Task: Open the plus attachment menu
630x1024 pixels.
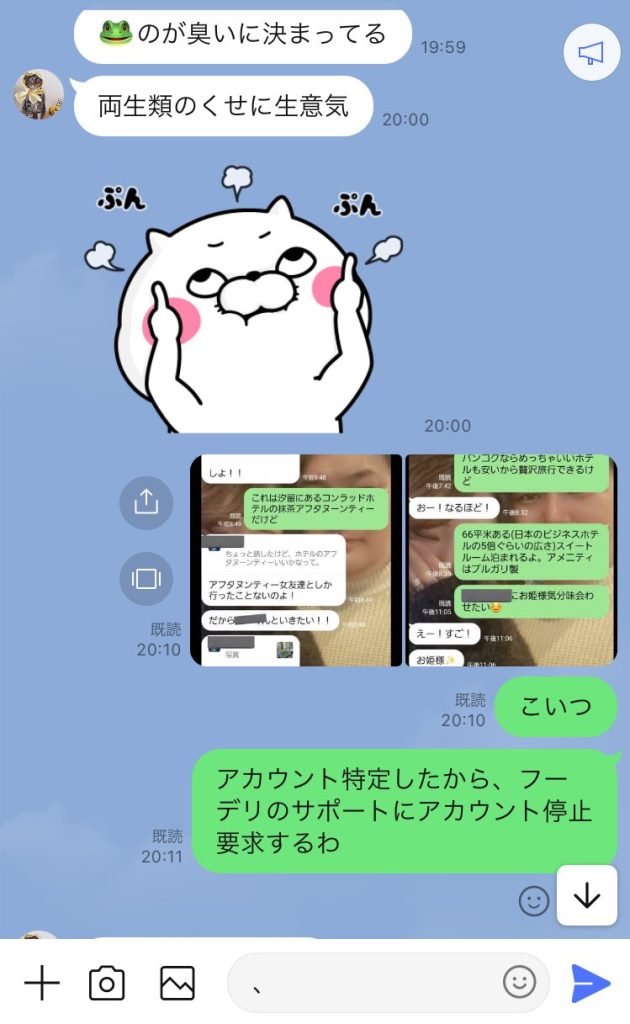Action: pyautogui.click(x=41, y=984)
